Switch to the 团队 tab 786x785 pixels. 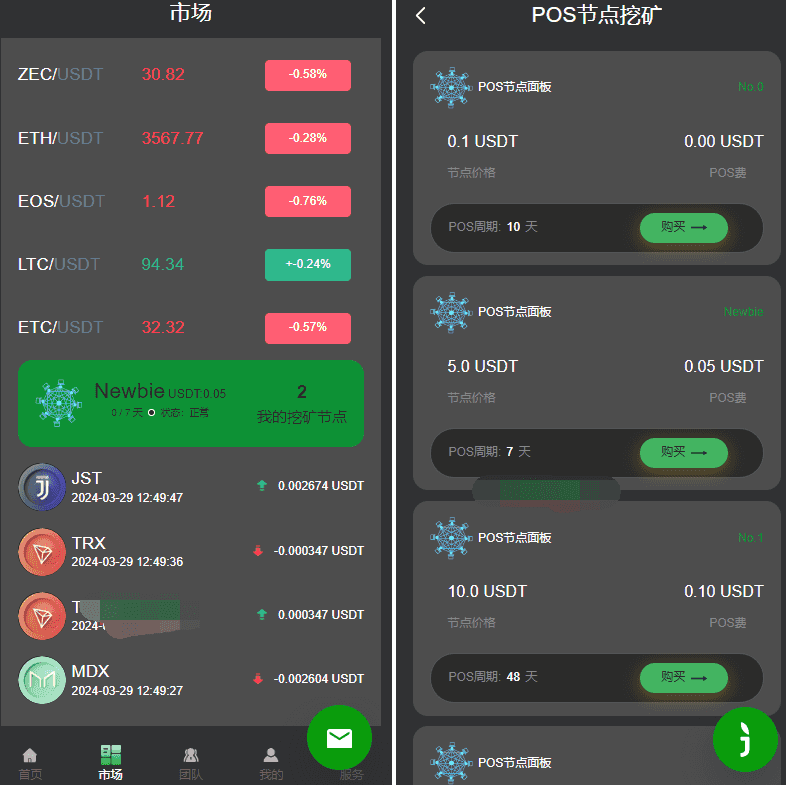(x=191, y=763)
